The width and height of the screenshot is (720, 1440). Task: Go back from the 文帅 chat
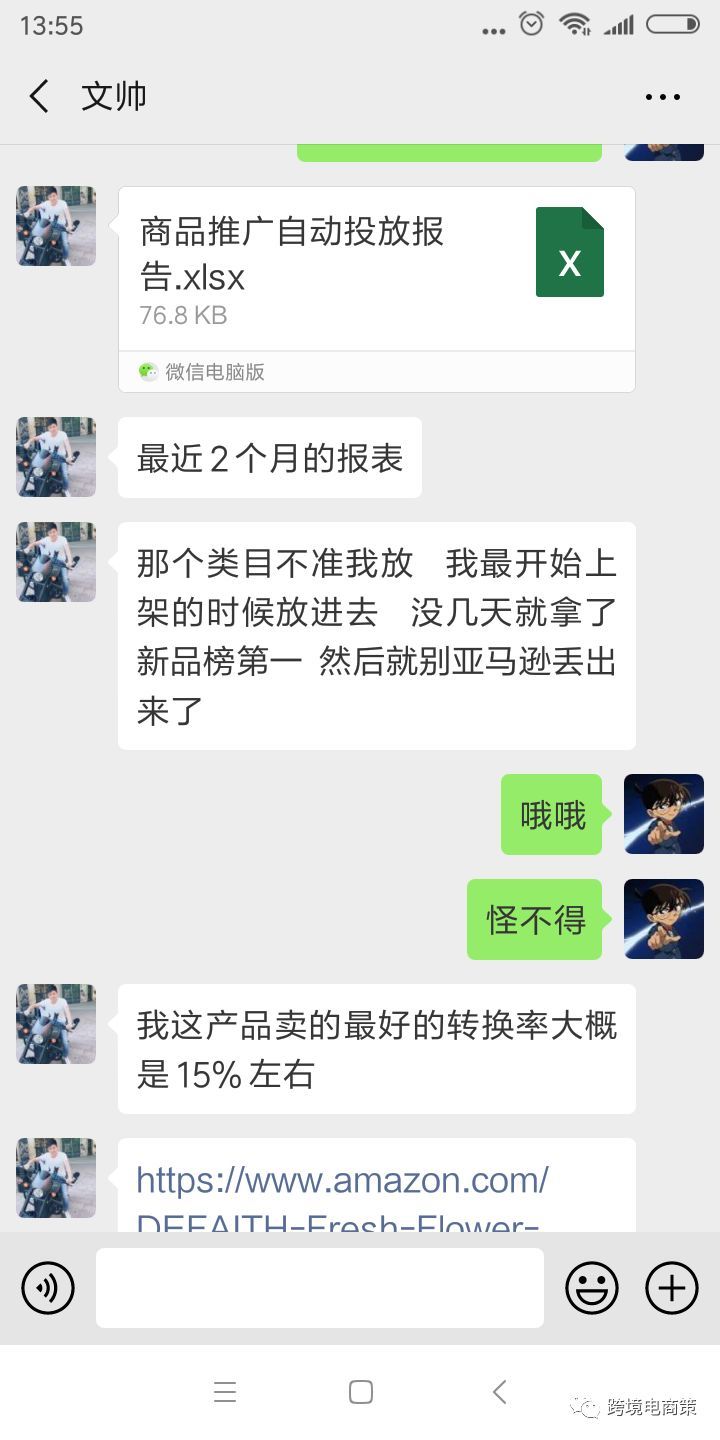tap(40, 97)
